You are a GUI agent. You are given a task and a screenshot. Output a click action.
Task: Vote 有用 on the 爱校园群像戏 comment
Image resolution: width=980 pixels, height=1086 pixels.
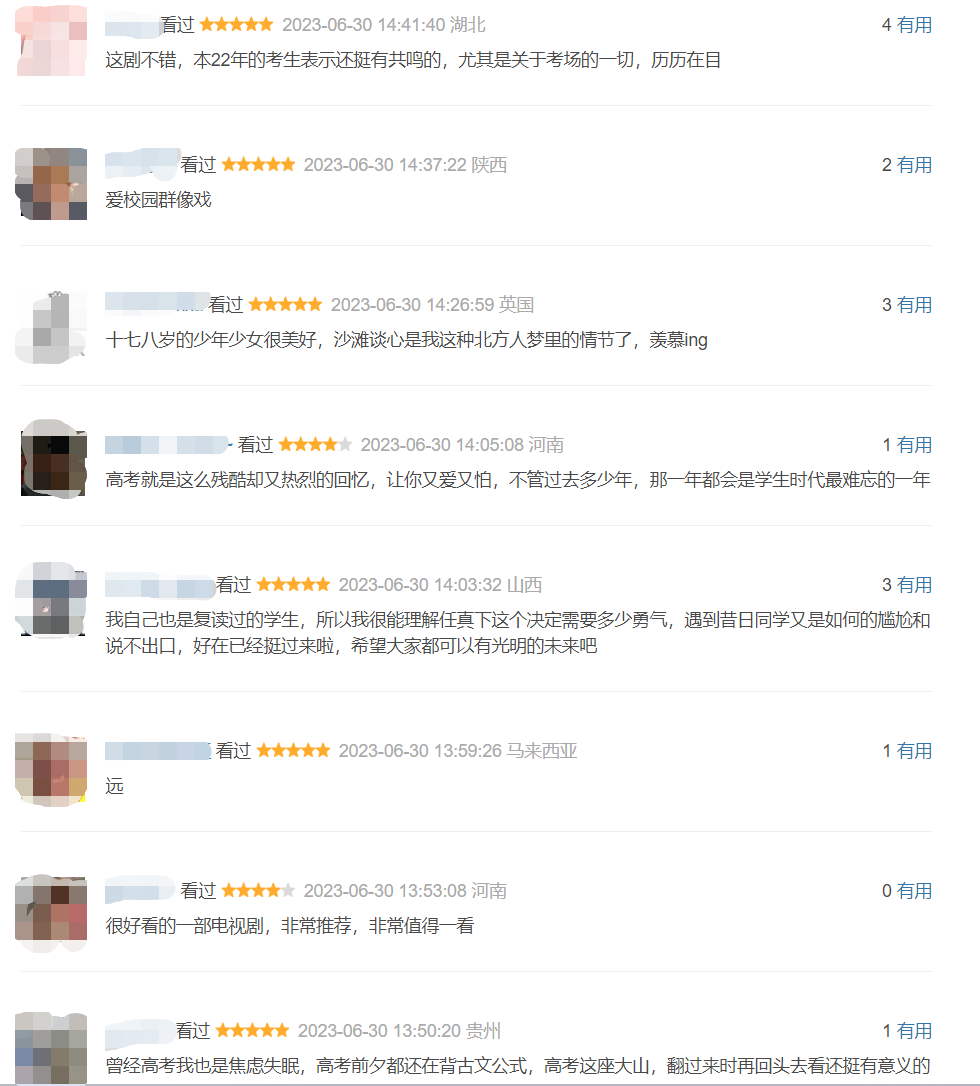pos(914,165)
